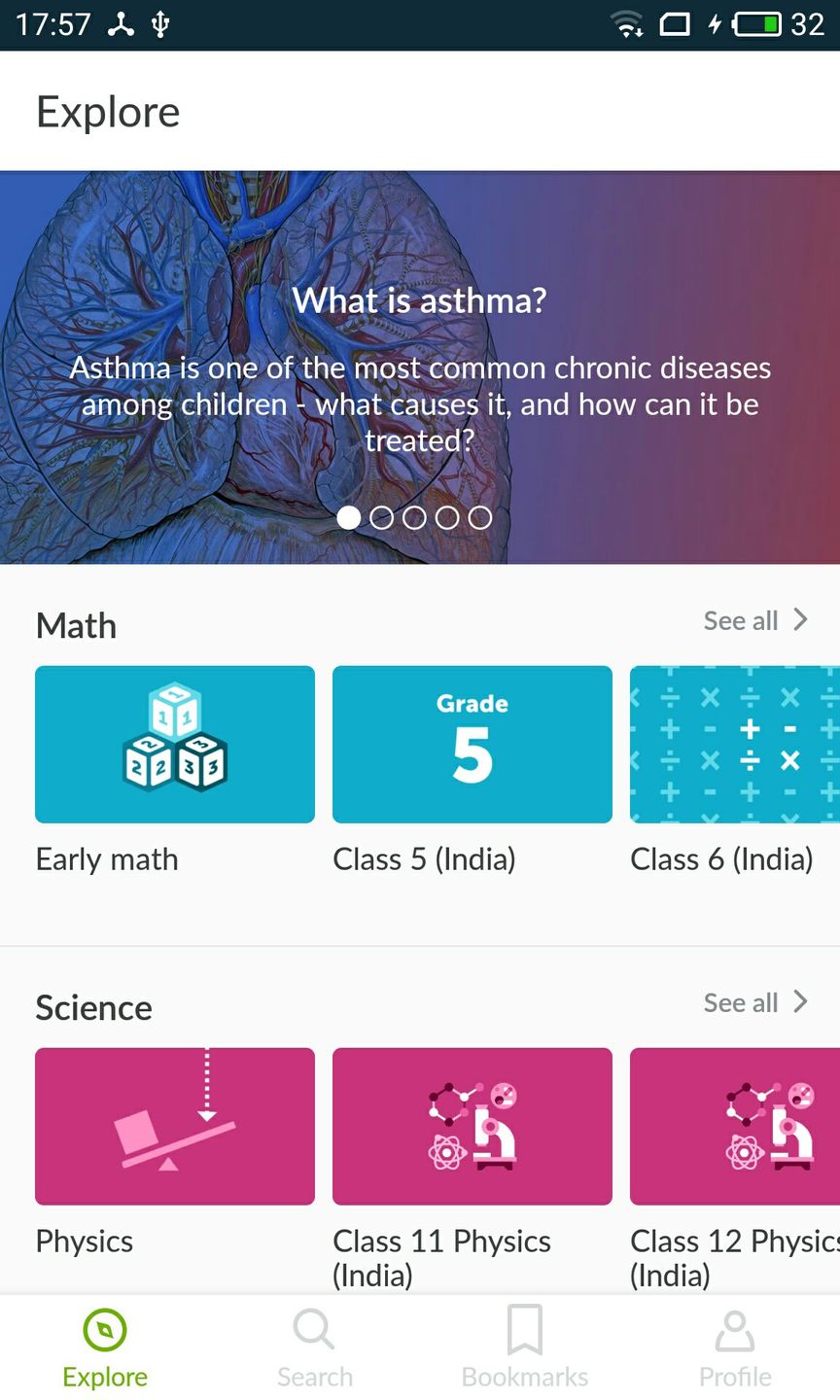Open the Physics course
This screenshot has height=1400, width=840.
pos(175,1126)
